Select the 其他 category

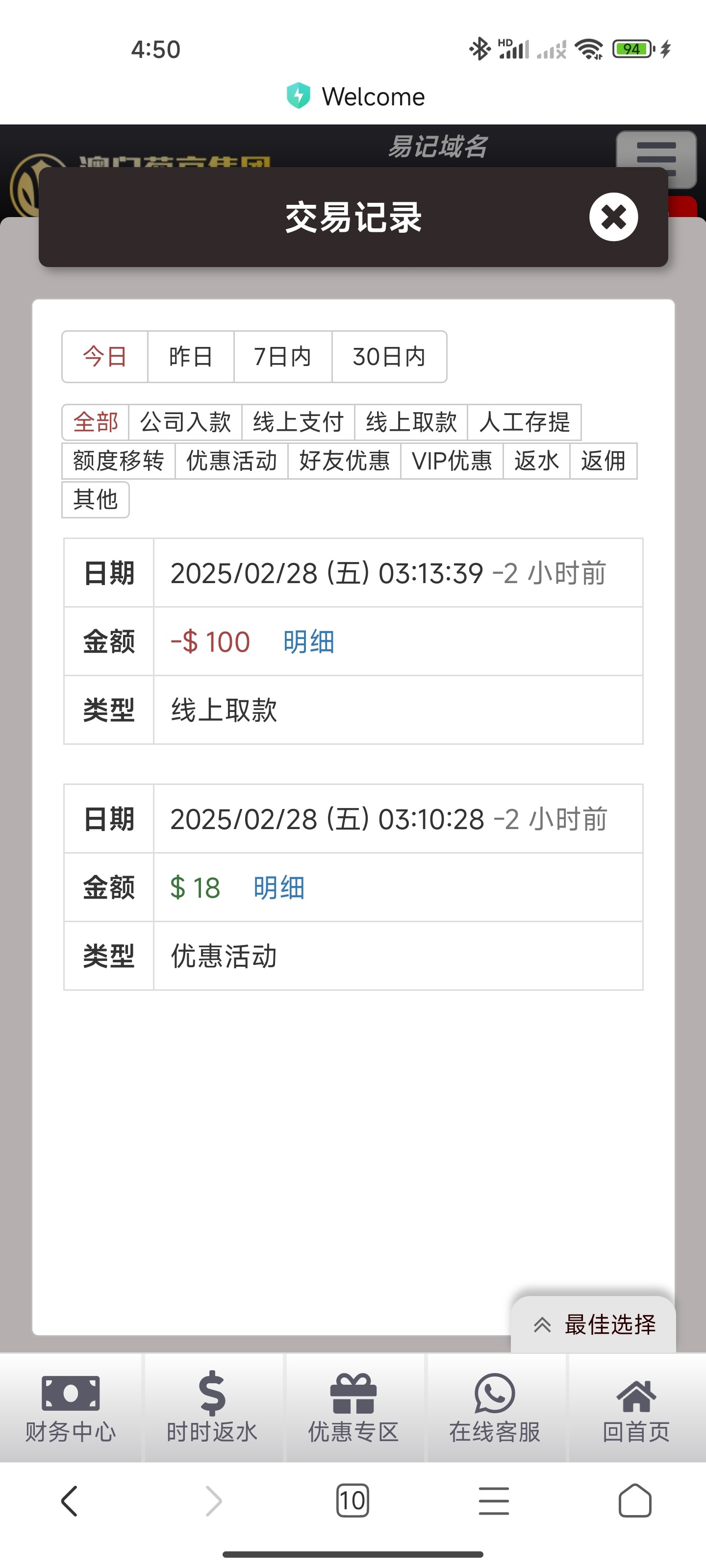coord(95,500)
